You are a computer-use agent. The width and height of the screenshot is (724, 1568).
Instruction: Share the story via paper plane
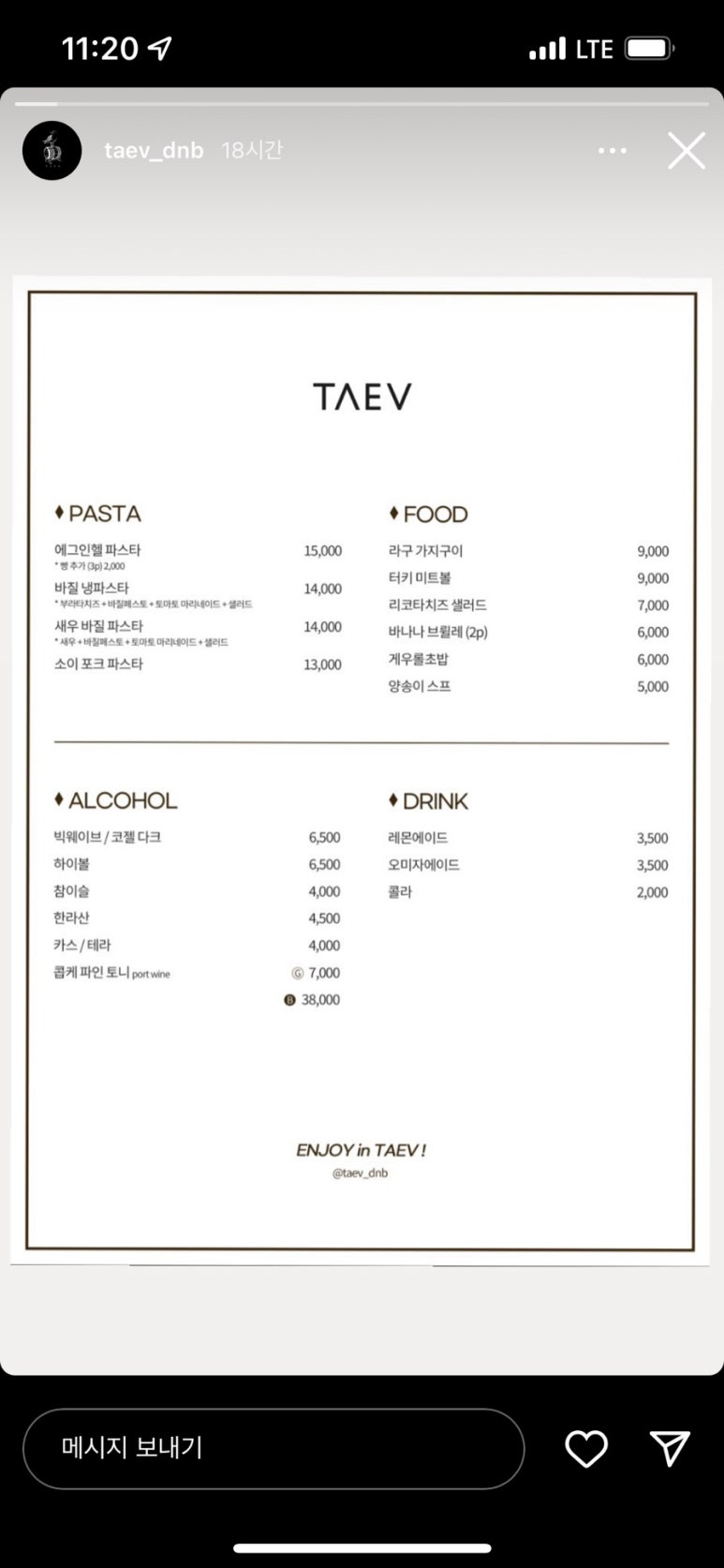pyautogui.click(x=670, y=1449)
